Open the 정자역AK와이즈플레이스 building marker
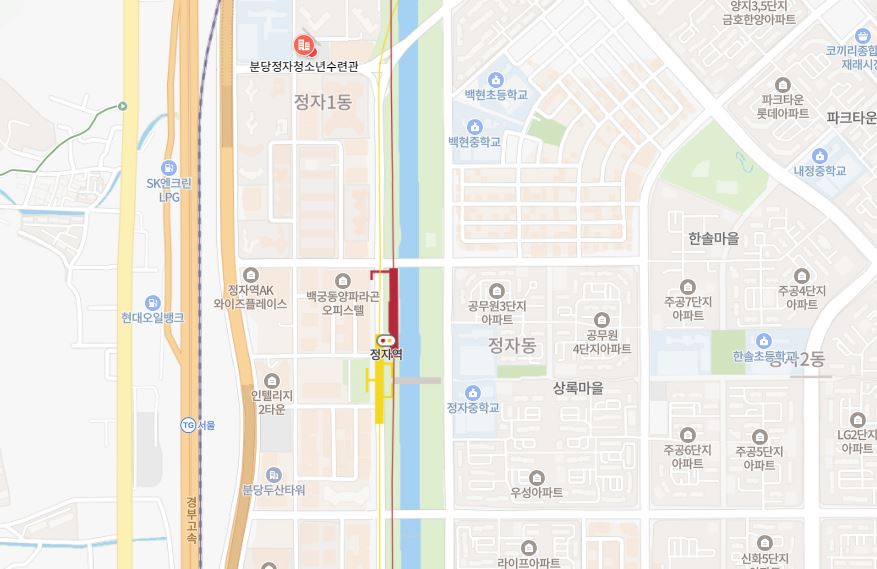 pyautogui.click(x=250, y=276)
